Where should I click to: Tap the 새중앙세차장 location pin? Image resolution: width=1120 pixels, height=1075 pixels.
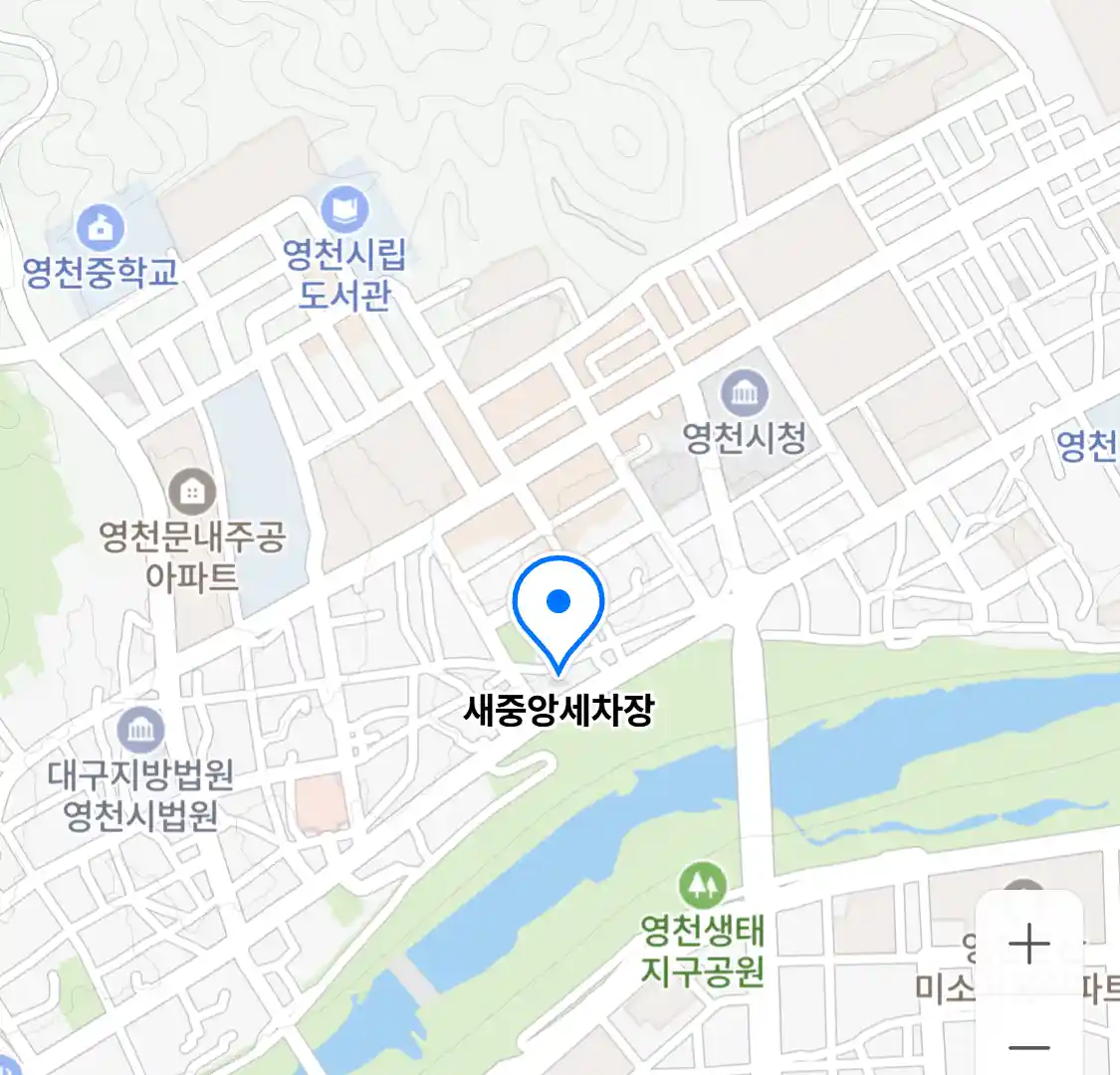(559, 605)
